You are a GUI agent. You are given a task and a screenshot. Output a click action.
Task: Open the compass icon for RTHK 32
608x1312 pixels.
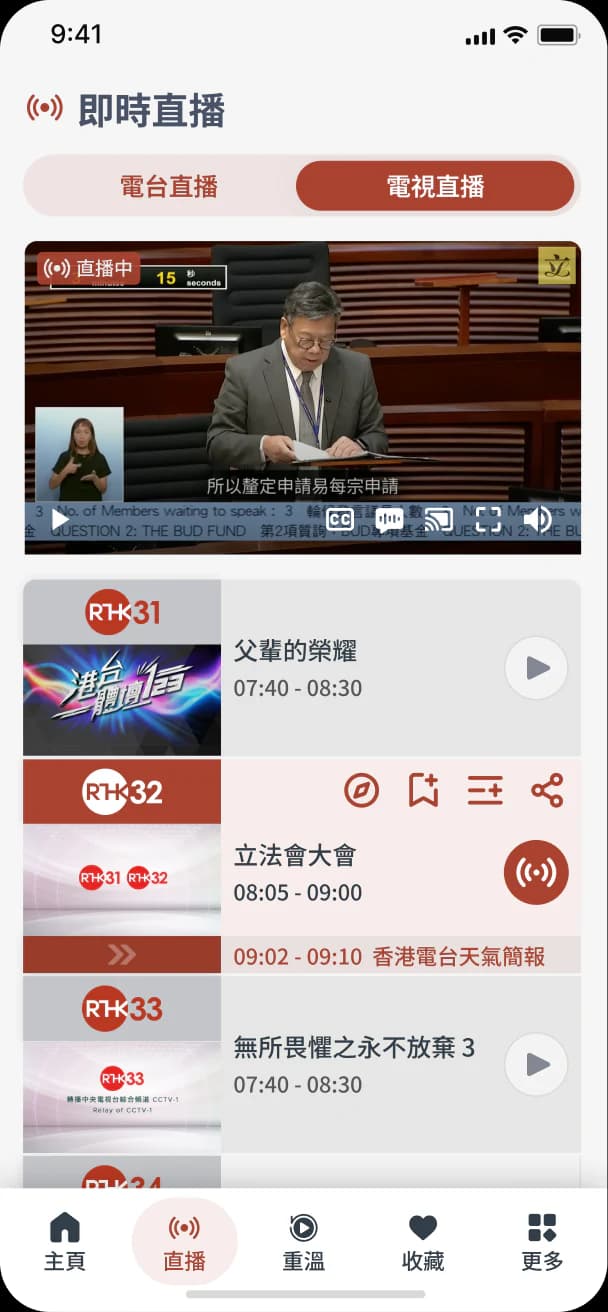tap(362, 790)
